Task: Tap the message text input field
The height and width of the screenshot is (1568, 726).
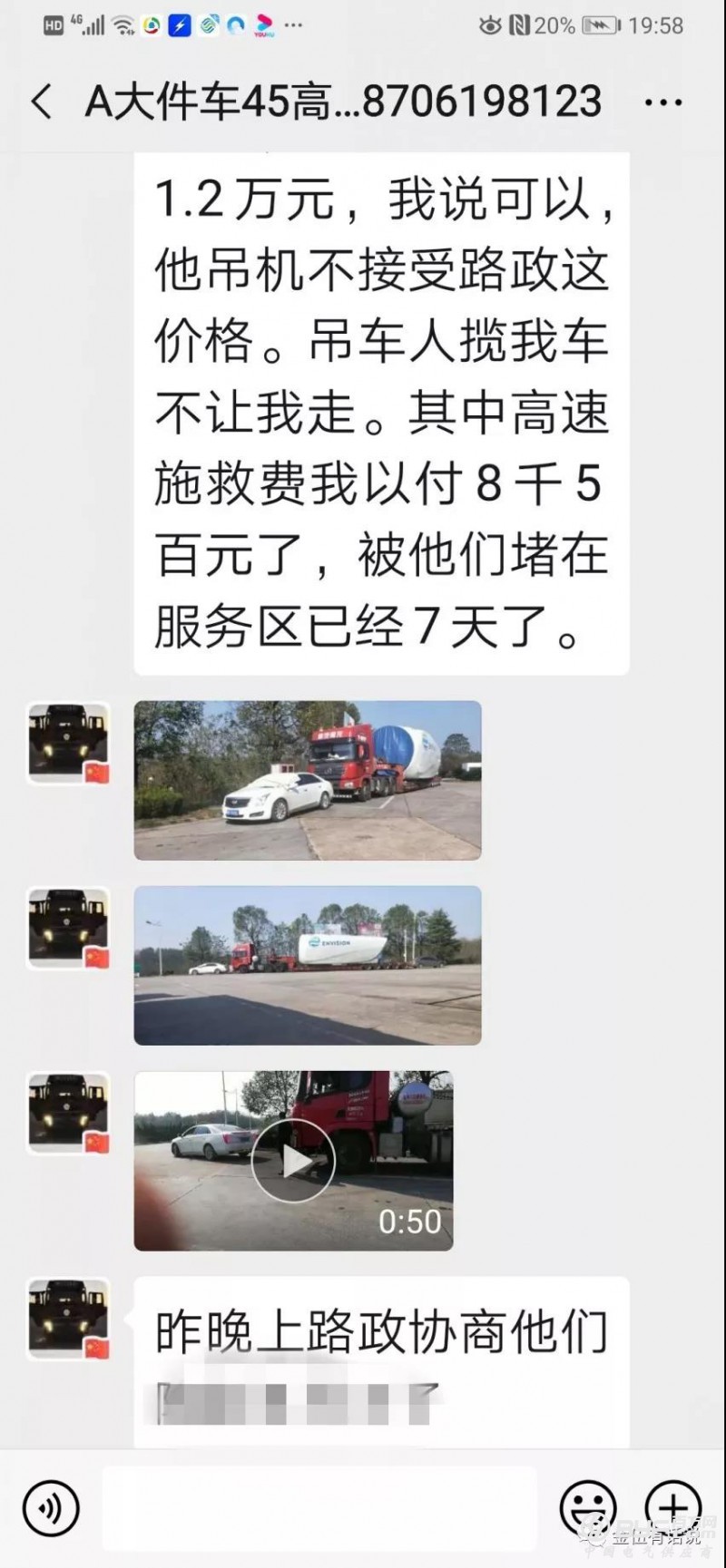Action: point(318,1508)
